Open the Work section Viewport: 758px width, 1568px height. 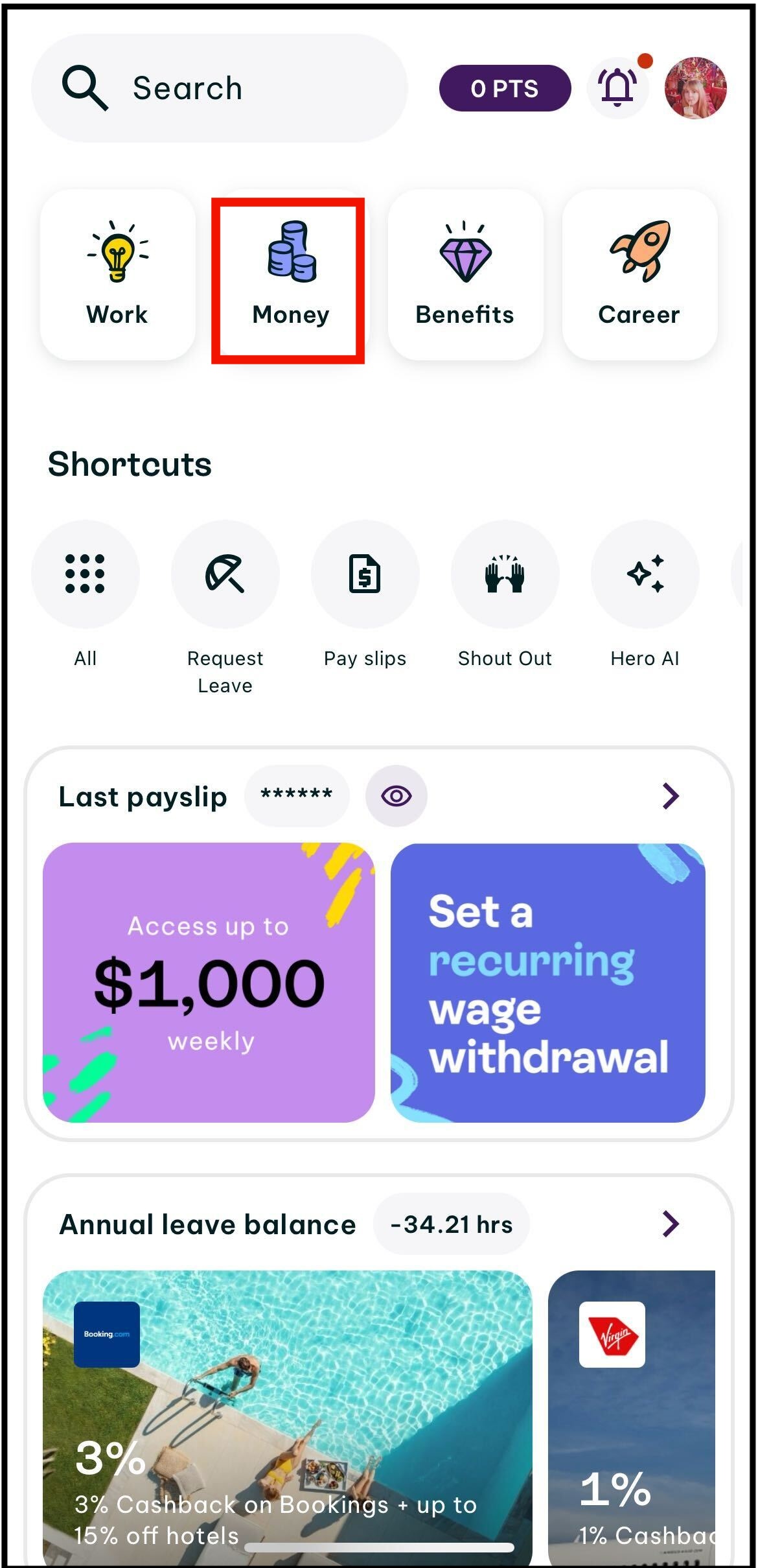pos(117,275)
